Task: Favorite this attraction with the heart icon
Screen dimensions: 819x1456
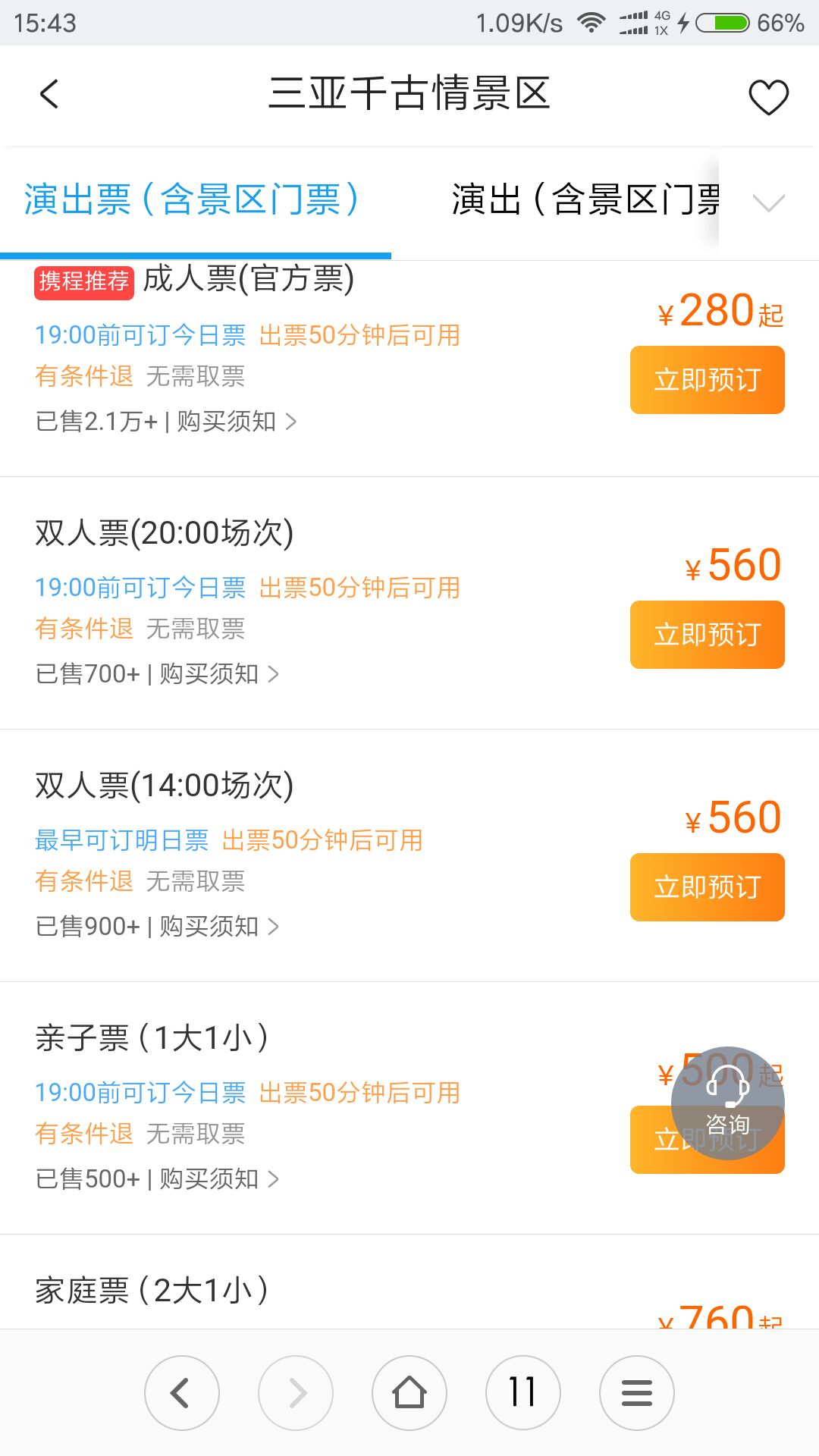Action: [768, 97]
